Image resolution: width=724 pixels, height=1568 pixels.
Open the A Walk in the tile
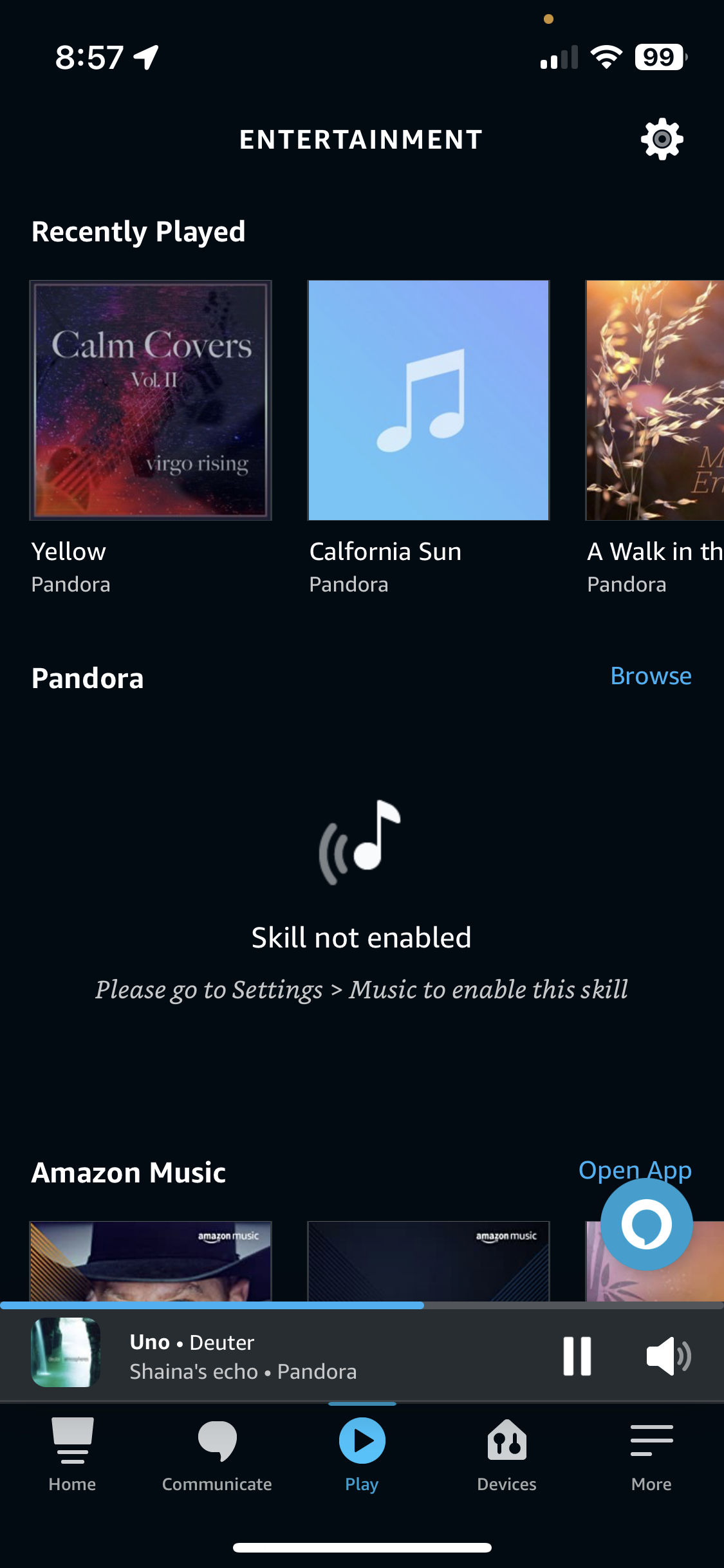pos(655,400)
